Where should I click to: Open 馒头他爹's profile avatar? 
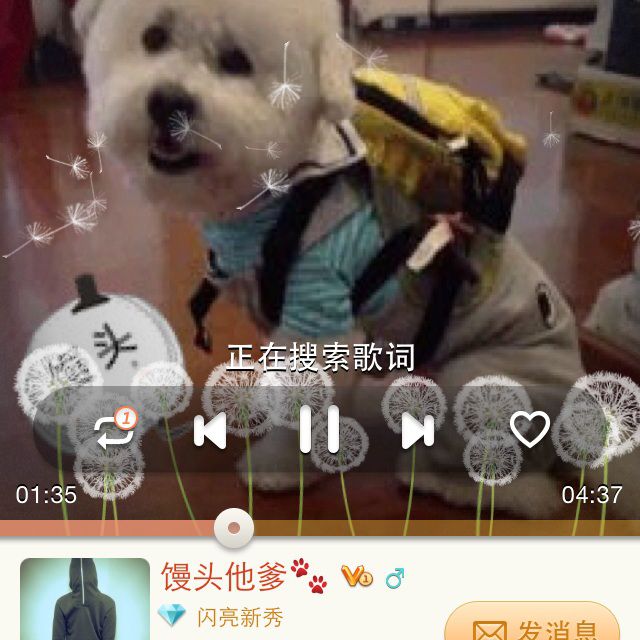pyautogui.click(x=84, y=599)
